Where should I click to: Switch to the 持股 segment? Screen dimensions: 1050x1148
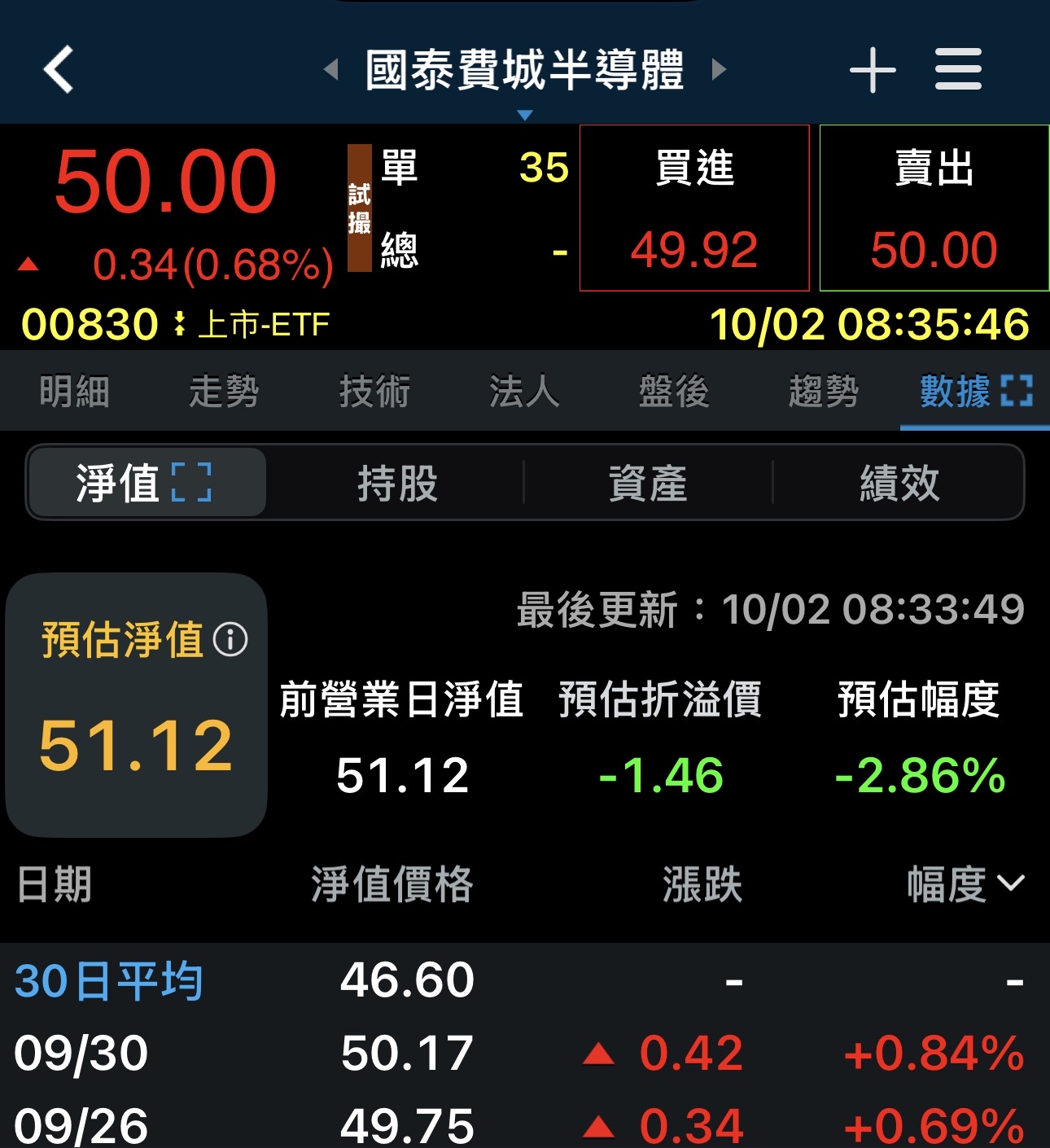point(397,483)
